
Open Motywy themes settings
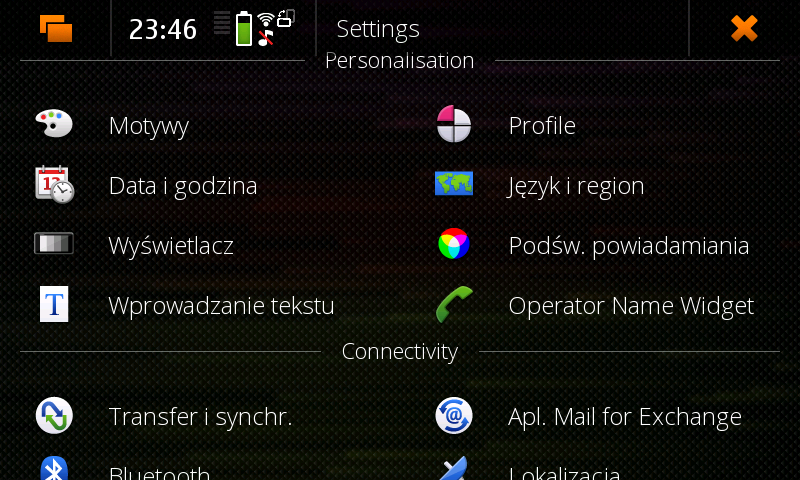148,126
